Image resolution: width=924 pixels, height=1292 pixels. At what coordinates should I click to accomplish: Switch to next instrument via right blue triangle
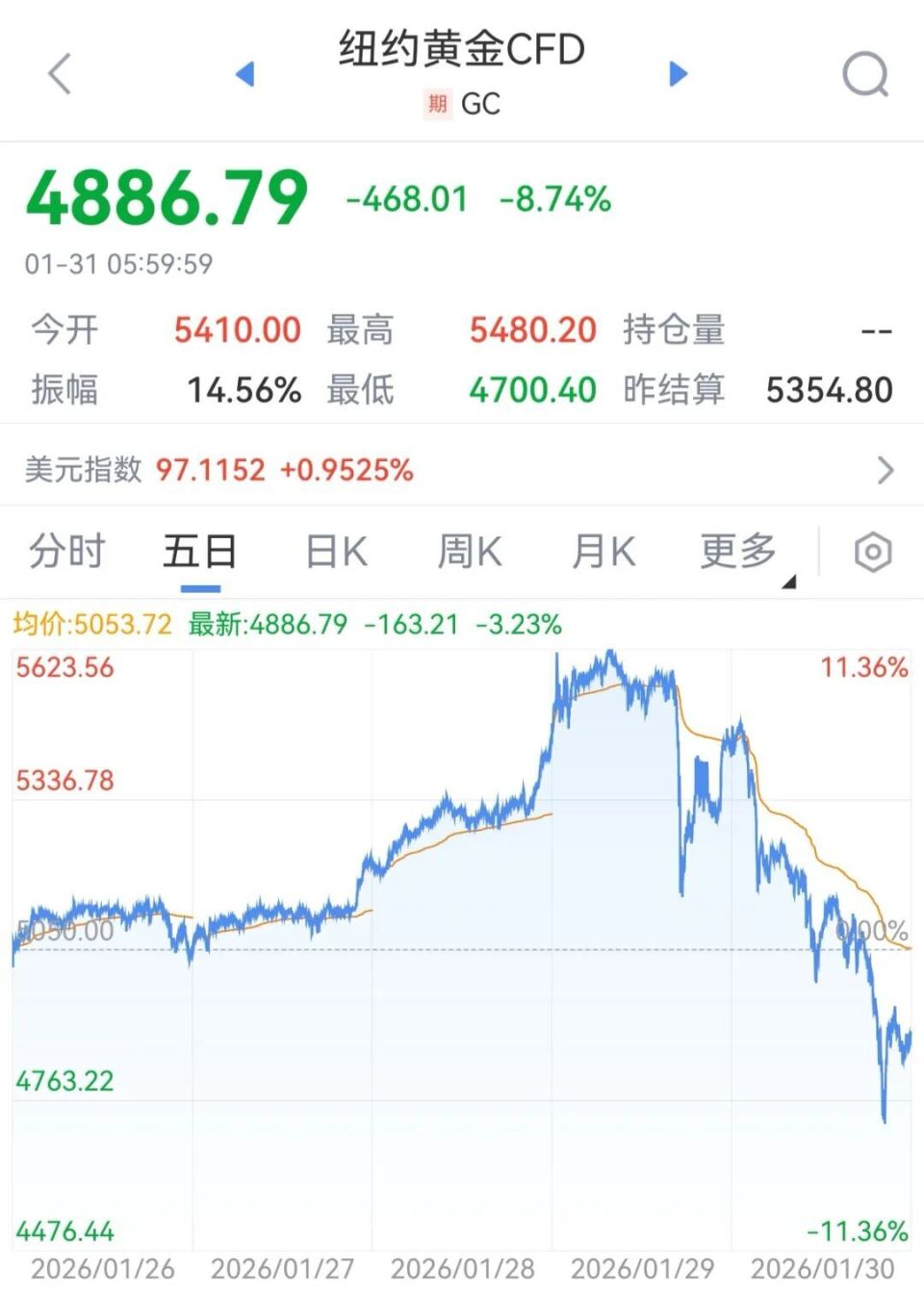point(678,75)
